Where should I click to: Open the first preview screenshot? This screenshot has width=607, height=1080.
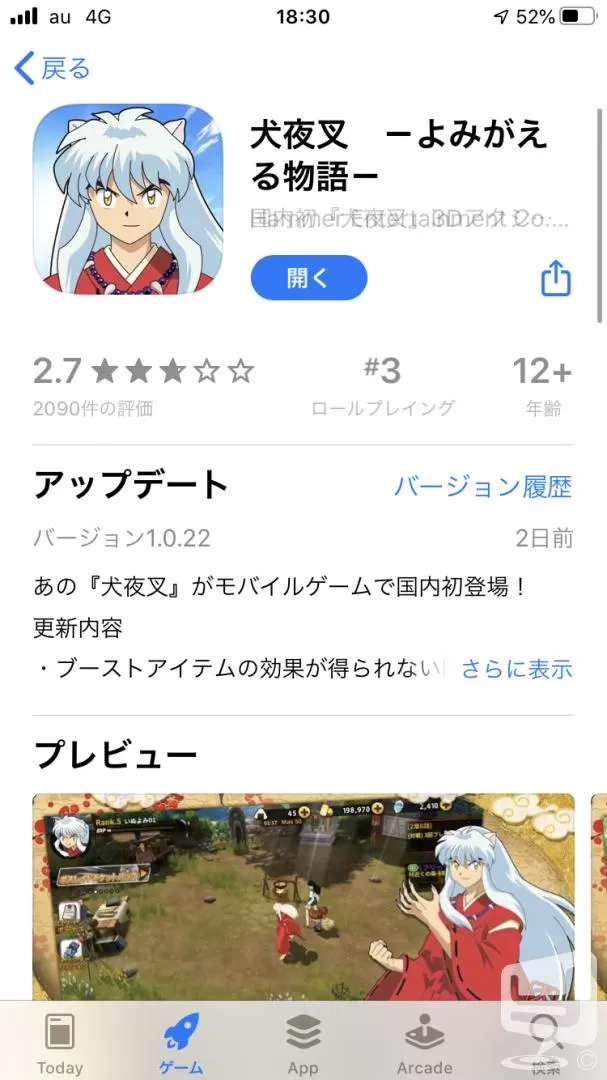click(x=303, y=897)
